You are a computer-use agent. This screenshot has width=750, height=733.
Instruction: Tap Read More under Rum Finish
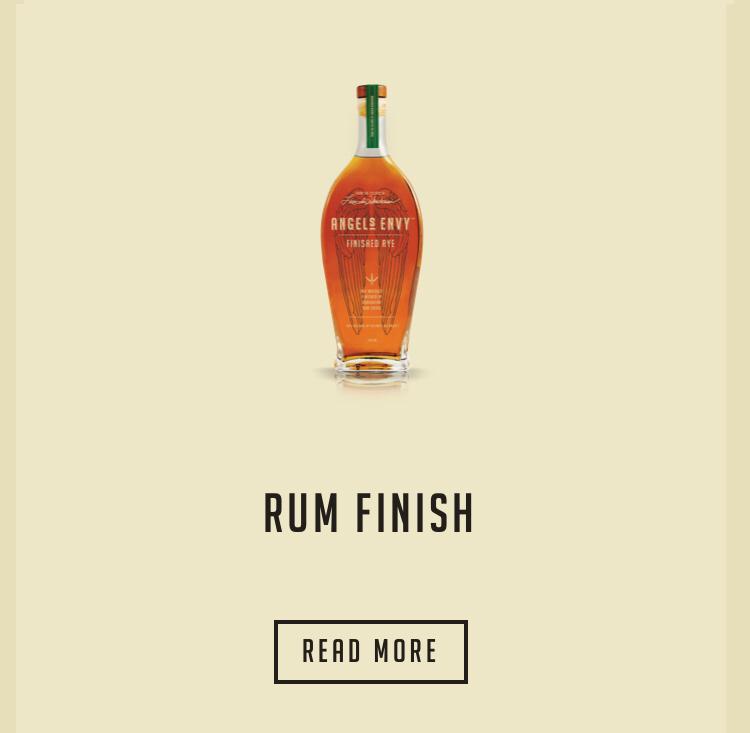(x=370, y=652)
